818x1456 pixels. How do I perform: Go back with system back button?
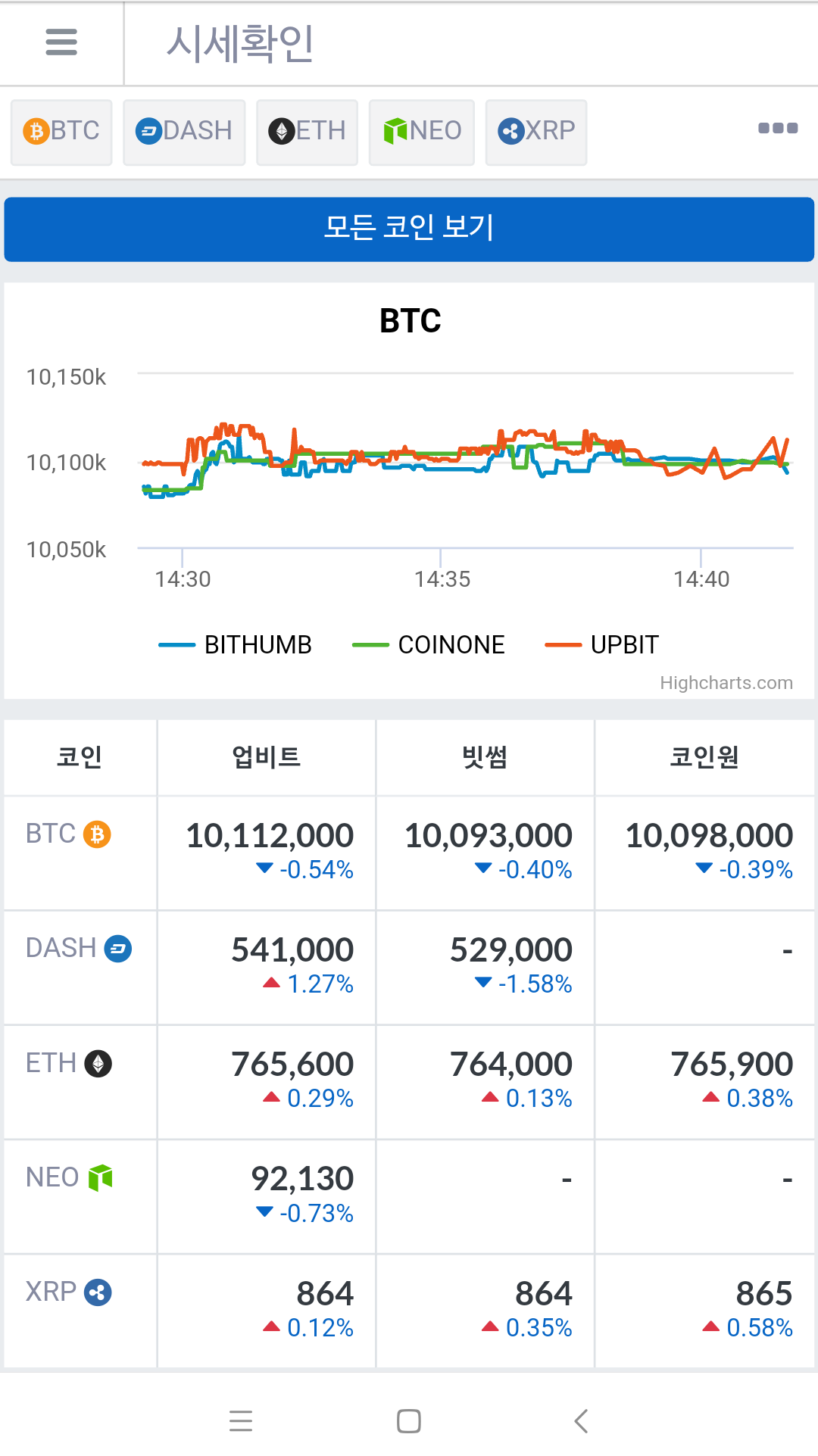pos(581,1421)
